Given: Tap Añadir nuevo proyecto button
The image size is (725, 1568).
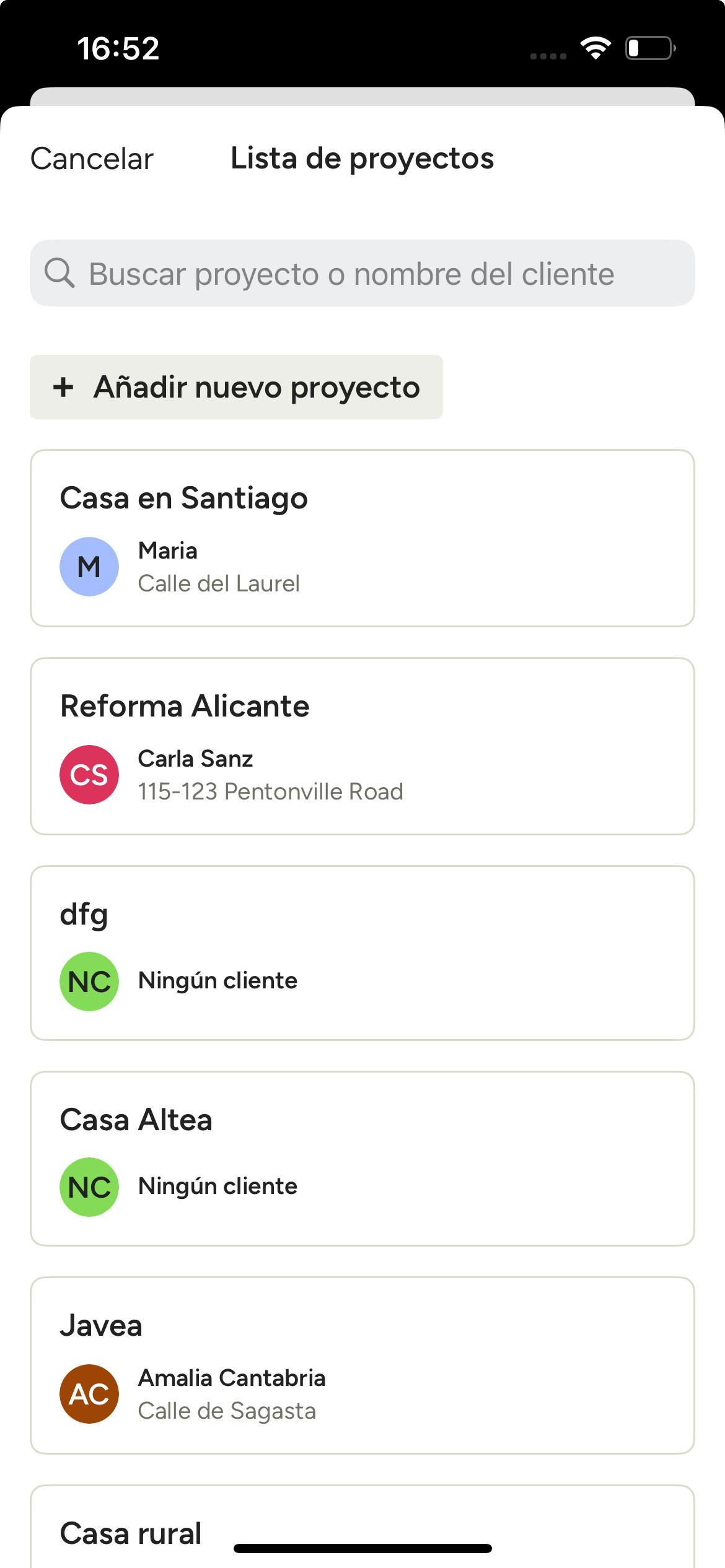Looking at the screenshot, I should 236,388.
